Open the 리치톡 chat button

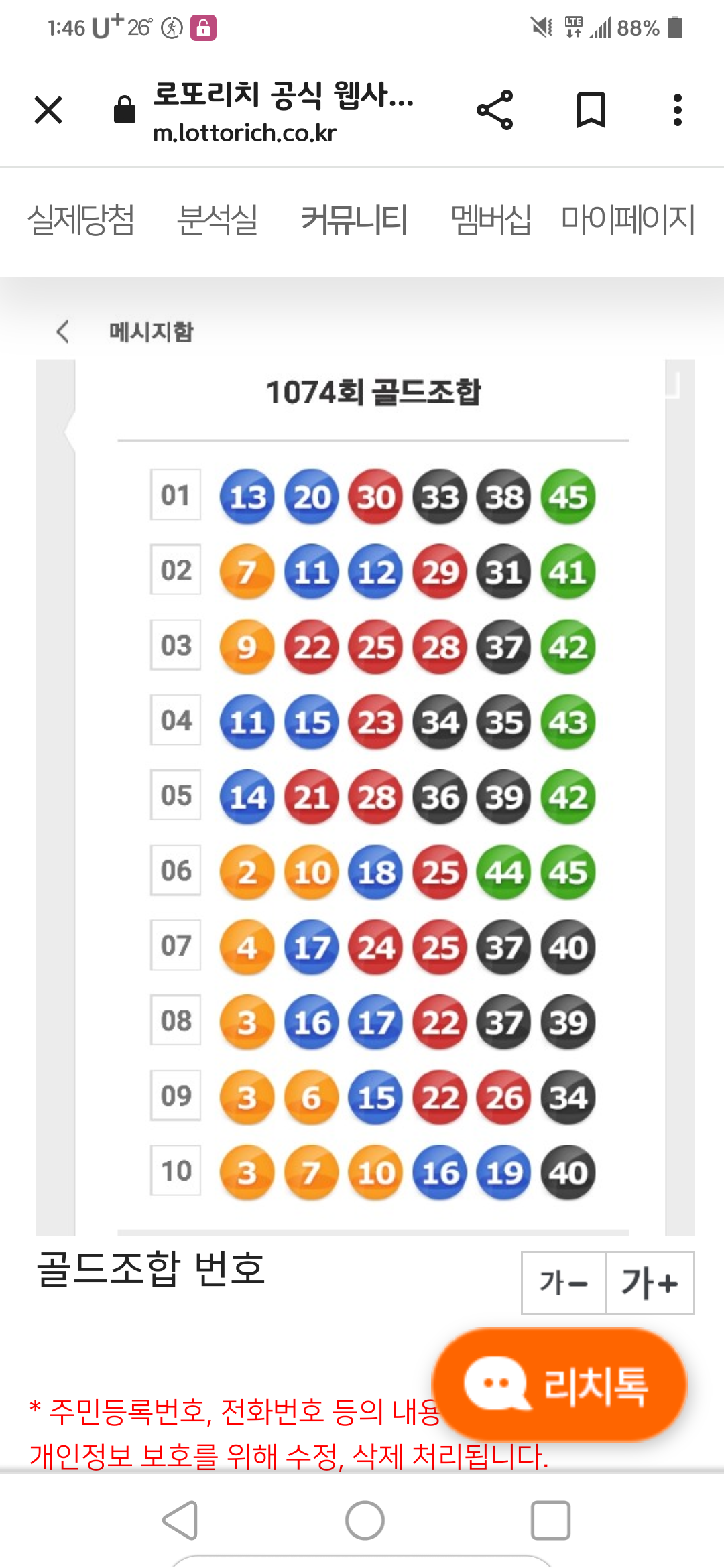[560, 1384]
